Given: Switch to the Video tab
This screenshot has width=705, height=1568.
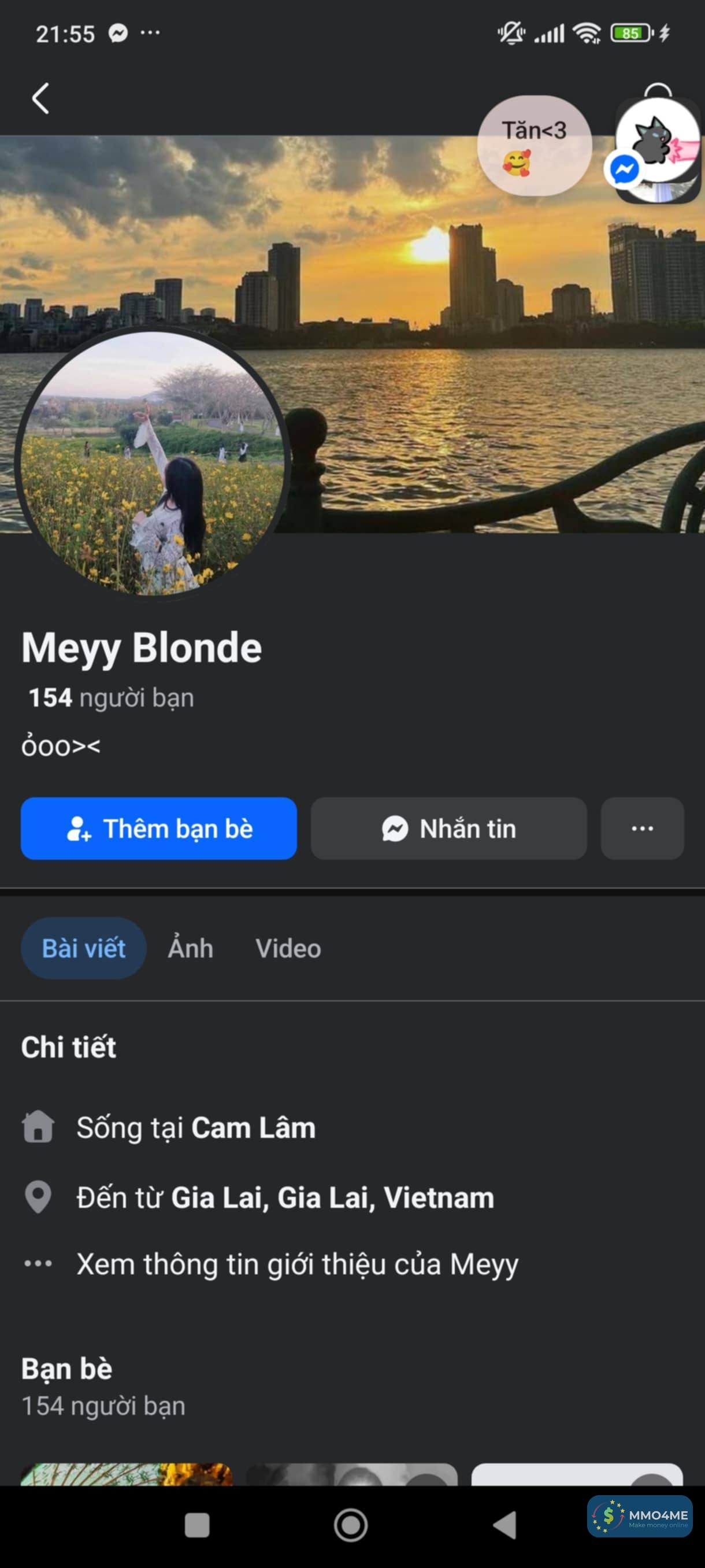Looking at the screenshot, I should 288,948.
